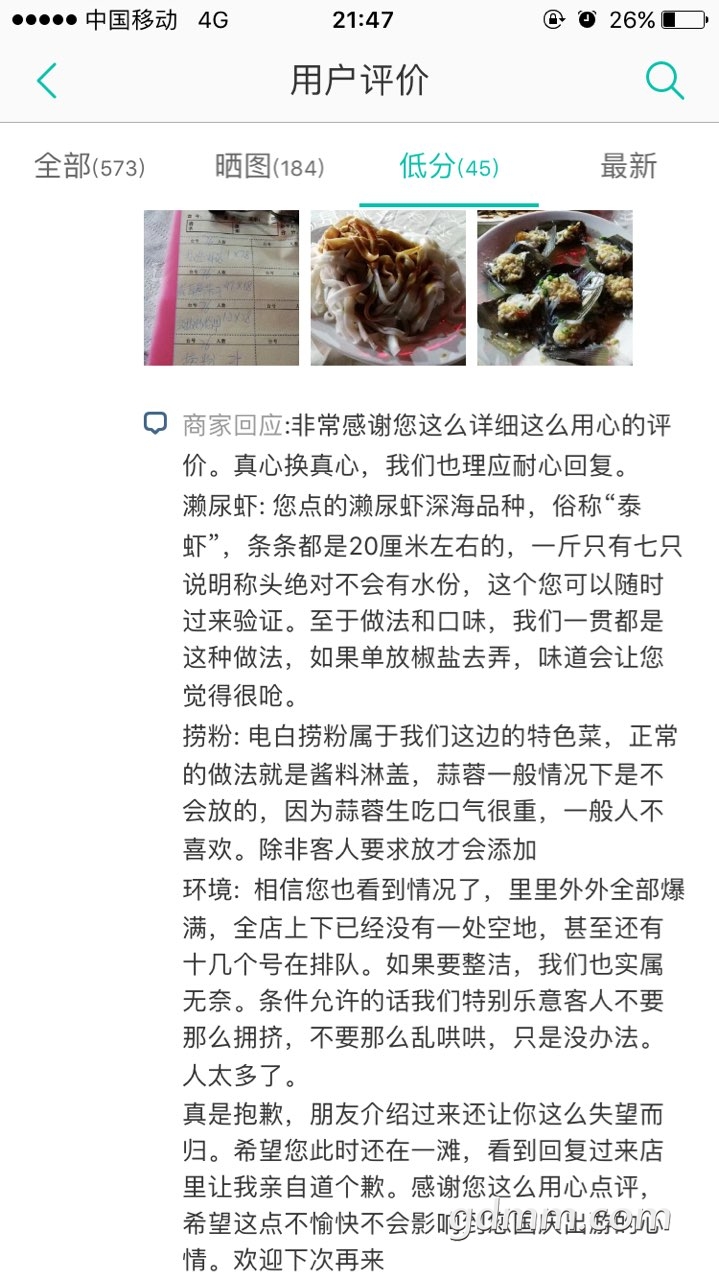Open the handwritten receipt photo
This screenshot has height=1280, width=719.
tap(221, 288)
